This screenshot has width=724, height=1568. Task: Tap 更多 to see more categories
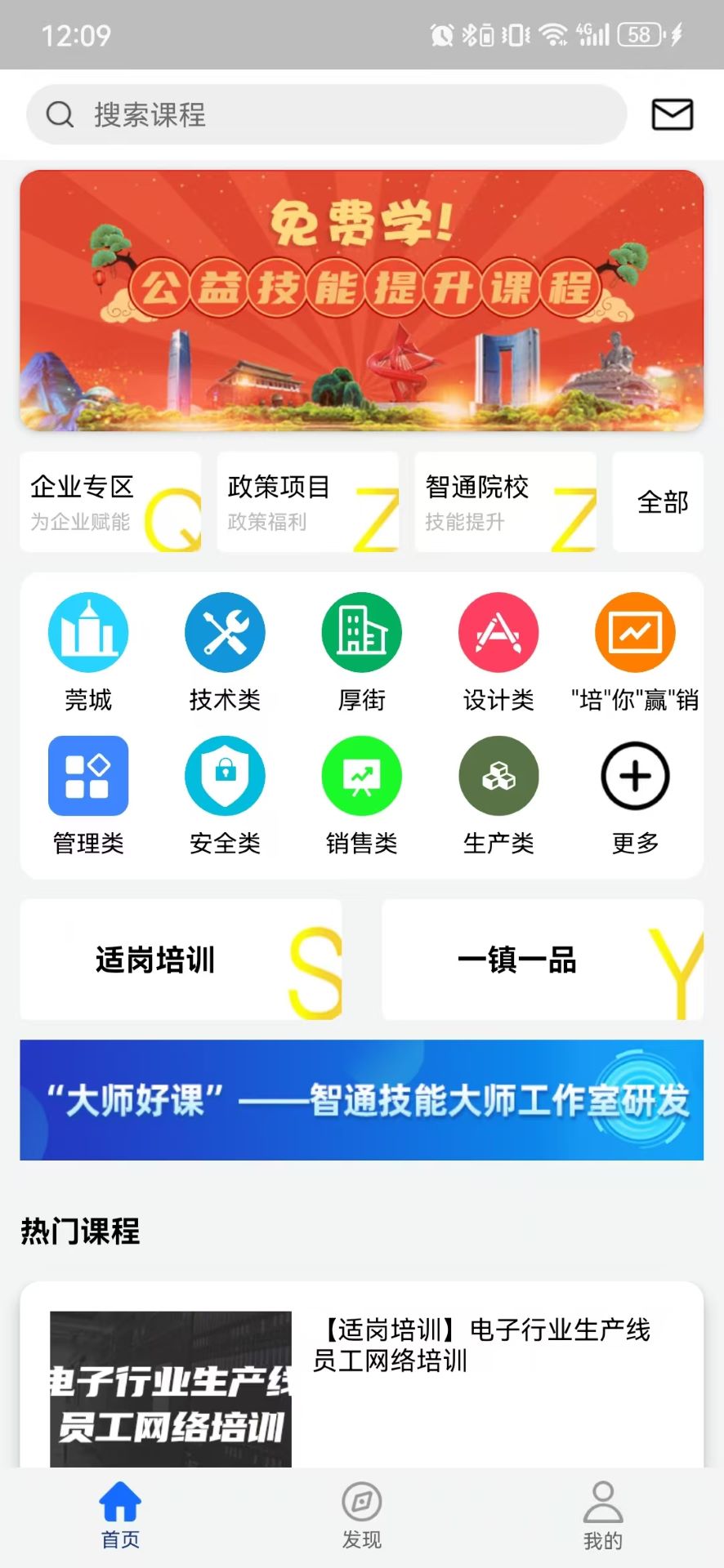point(635,794)
